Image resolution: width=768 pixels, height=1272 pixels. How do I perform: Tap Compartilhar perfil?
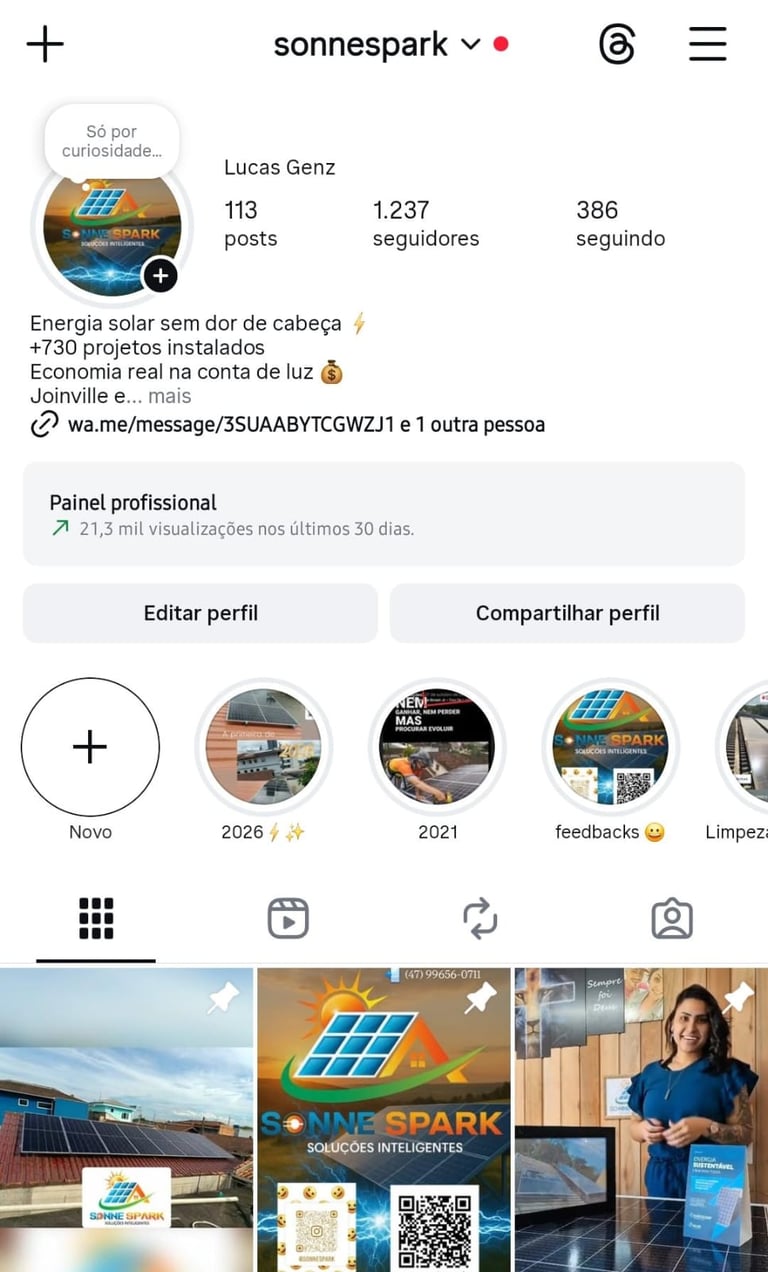tap(567, 613)
